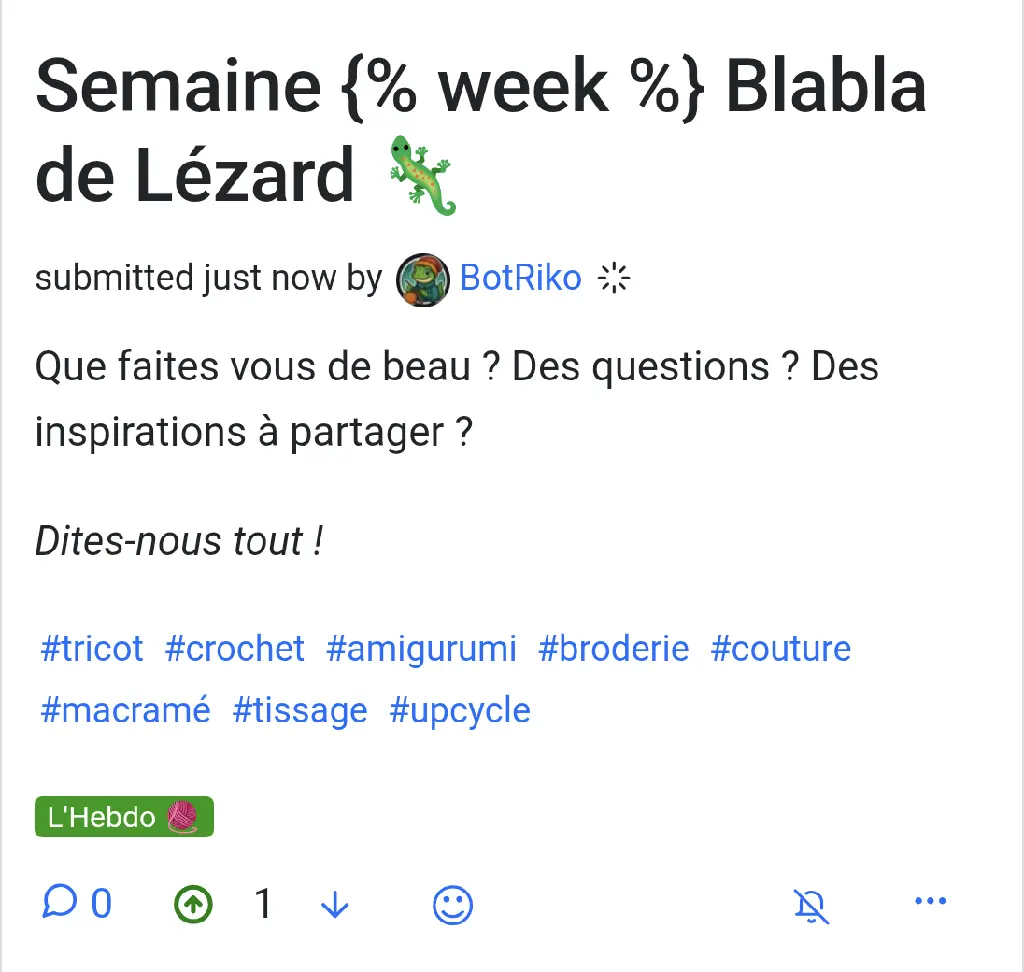
Task: Open BotRiko's profile link
Action: click(x=520, y=278)
